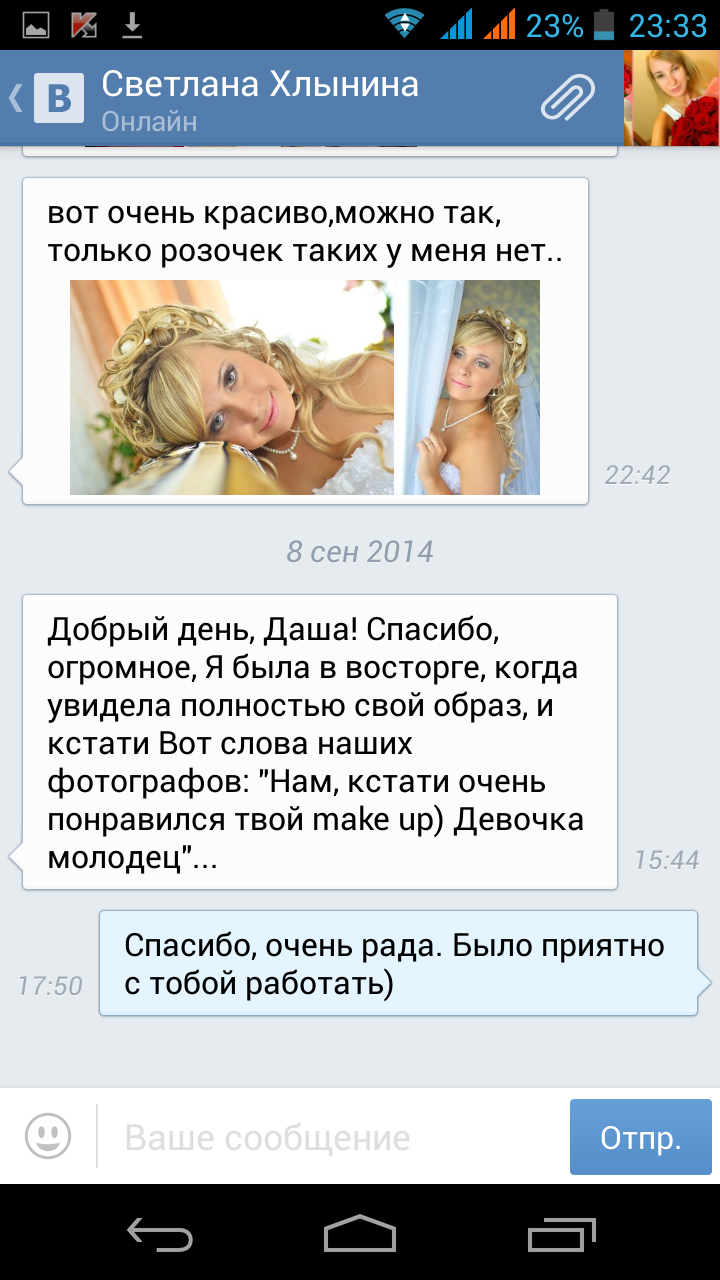Tap the system back button

160,1234
